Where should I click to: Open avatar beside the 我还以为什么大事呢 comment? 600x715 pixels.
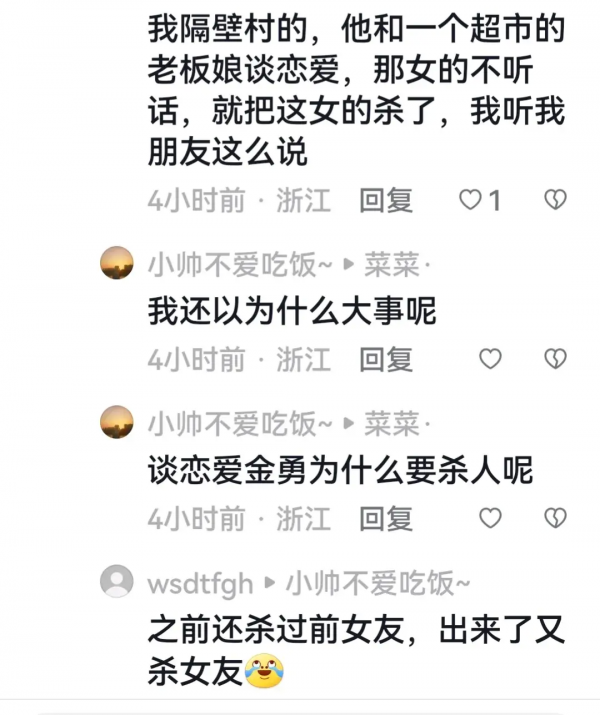118,263
